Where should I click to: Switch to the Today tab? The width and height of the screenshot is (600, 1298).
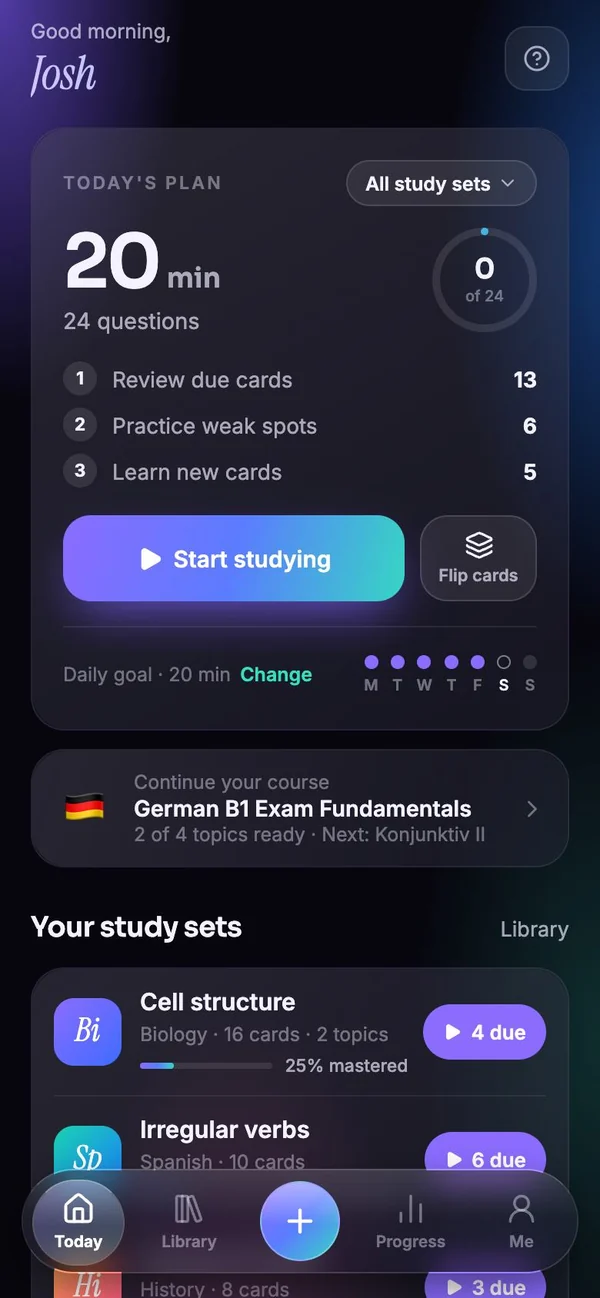78,1222
